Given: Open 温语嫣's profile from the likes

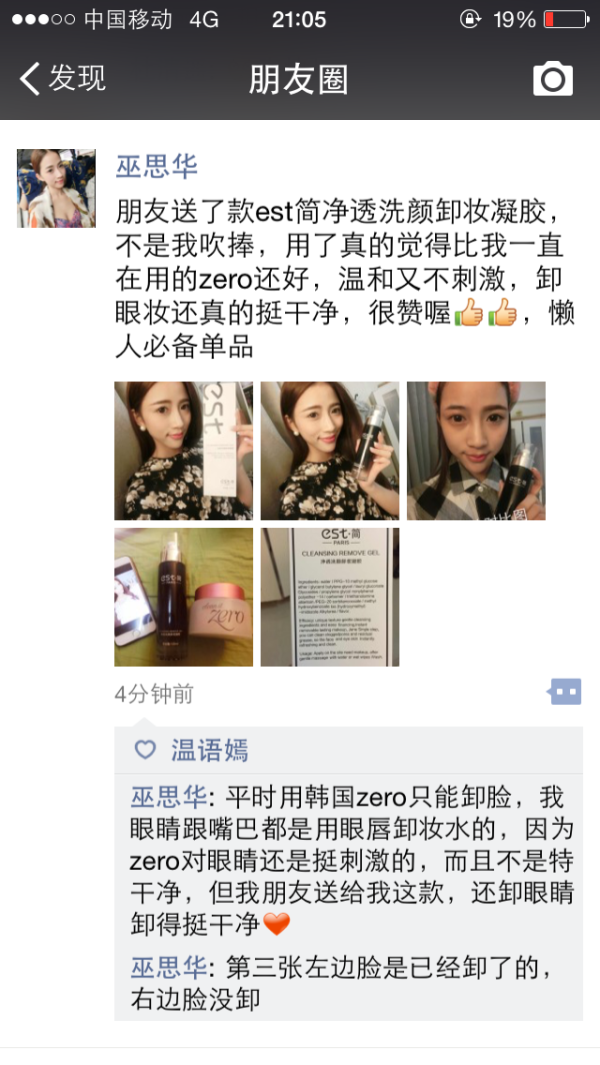Looking at the screenshot, I should [209, 750].
